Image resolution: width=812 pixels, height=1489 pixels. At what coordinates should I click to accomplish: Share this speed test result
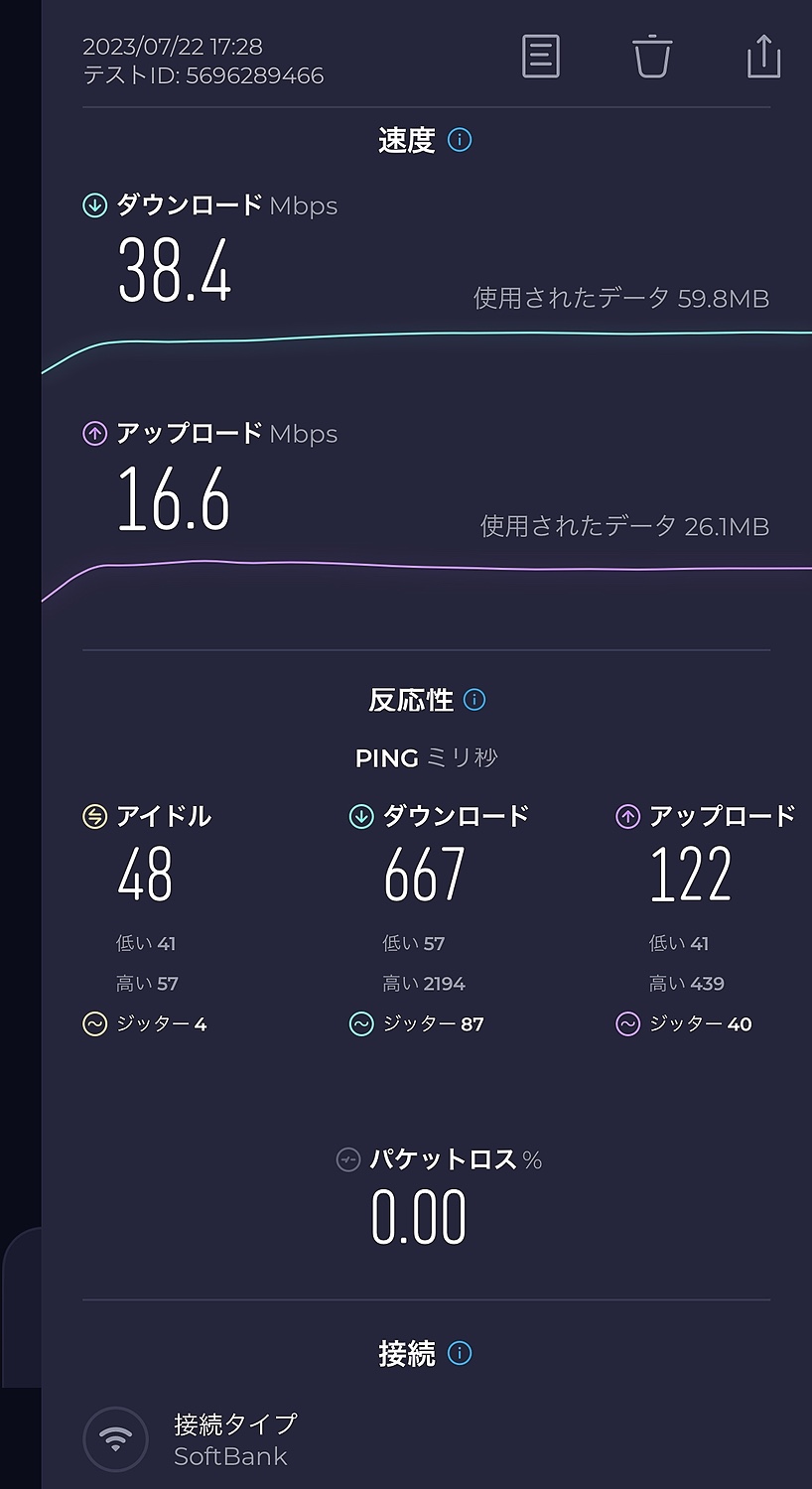[x=763, y=56]
